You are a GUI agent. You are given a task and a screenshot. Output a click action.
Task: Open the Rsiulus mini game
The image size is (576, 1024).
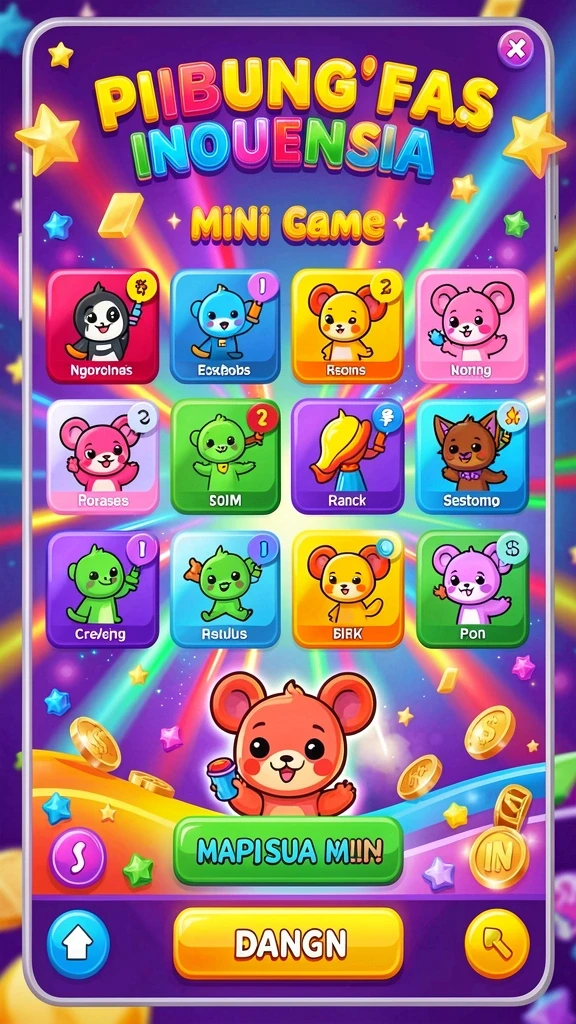[x=225, y=589]
